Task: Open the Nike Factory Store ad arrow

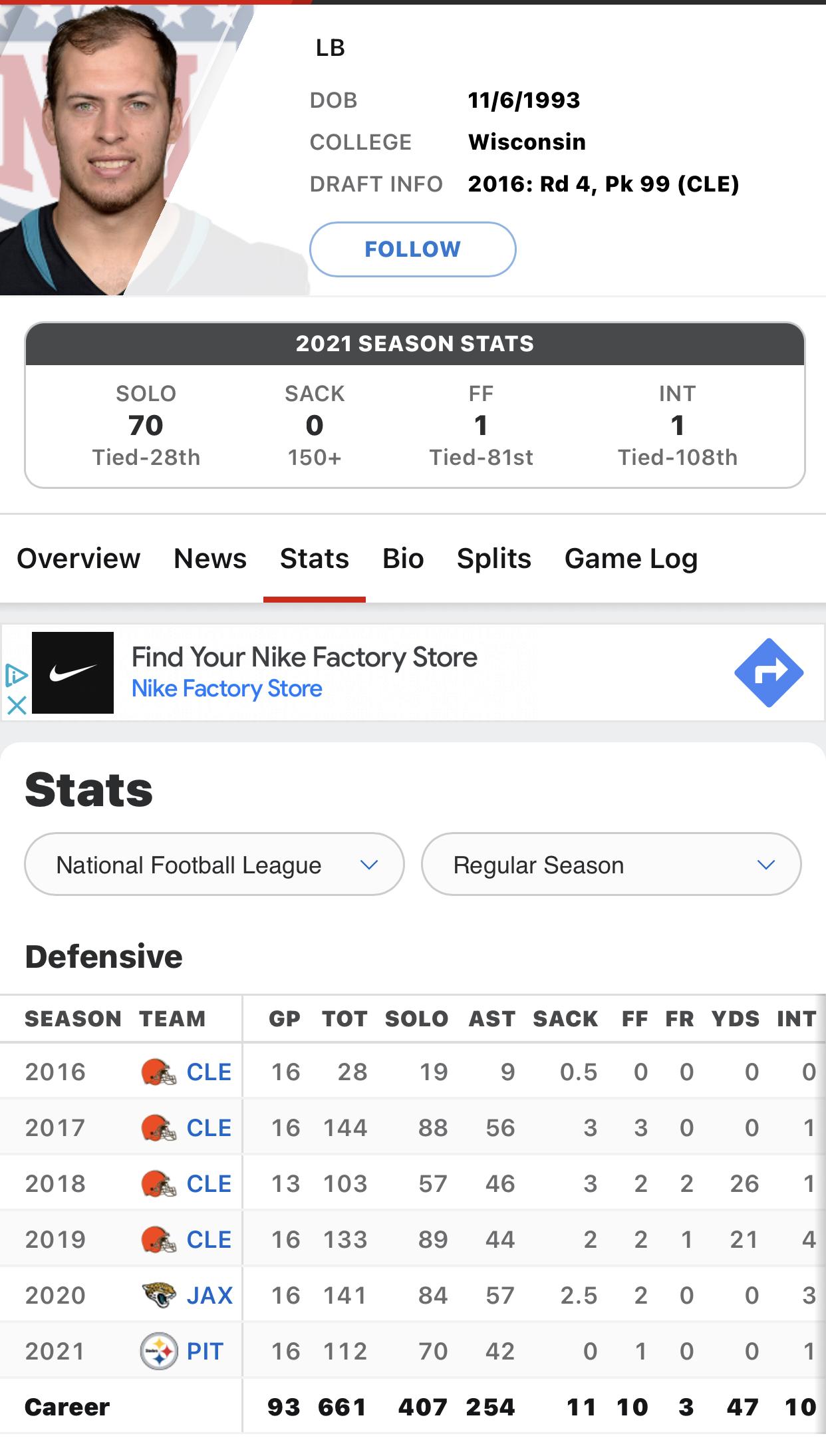Action: 769,672
